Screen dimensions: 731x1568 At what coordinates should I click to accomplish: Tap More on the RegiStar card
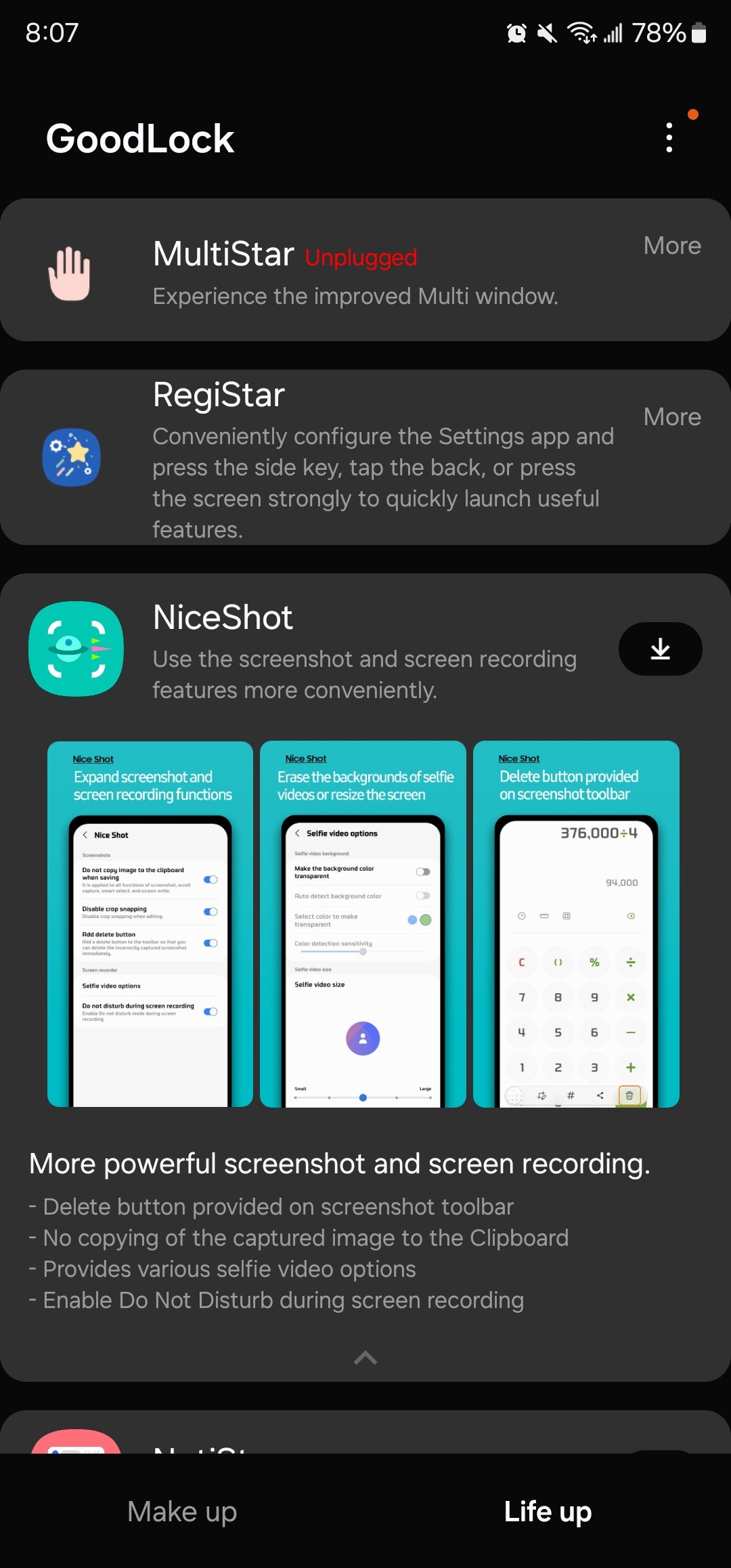[671, 417]
